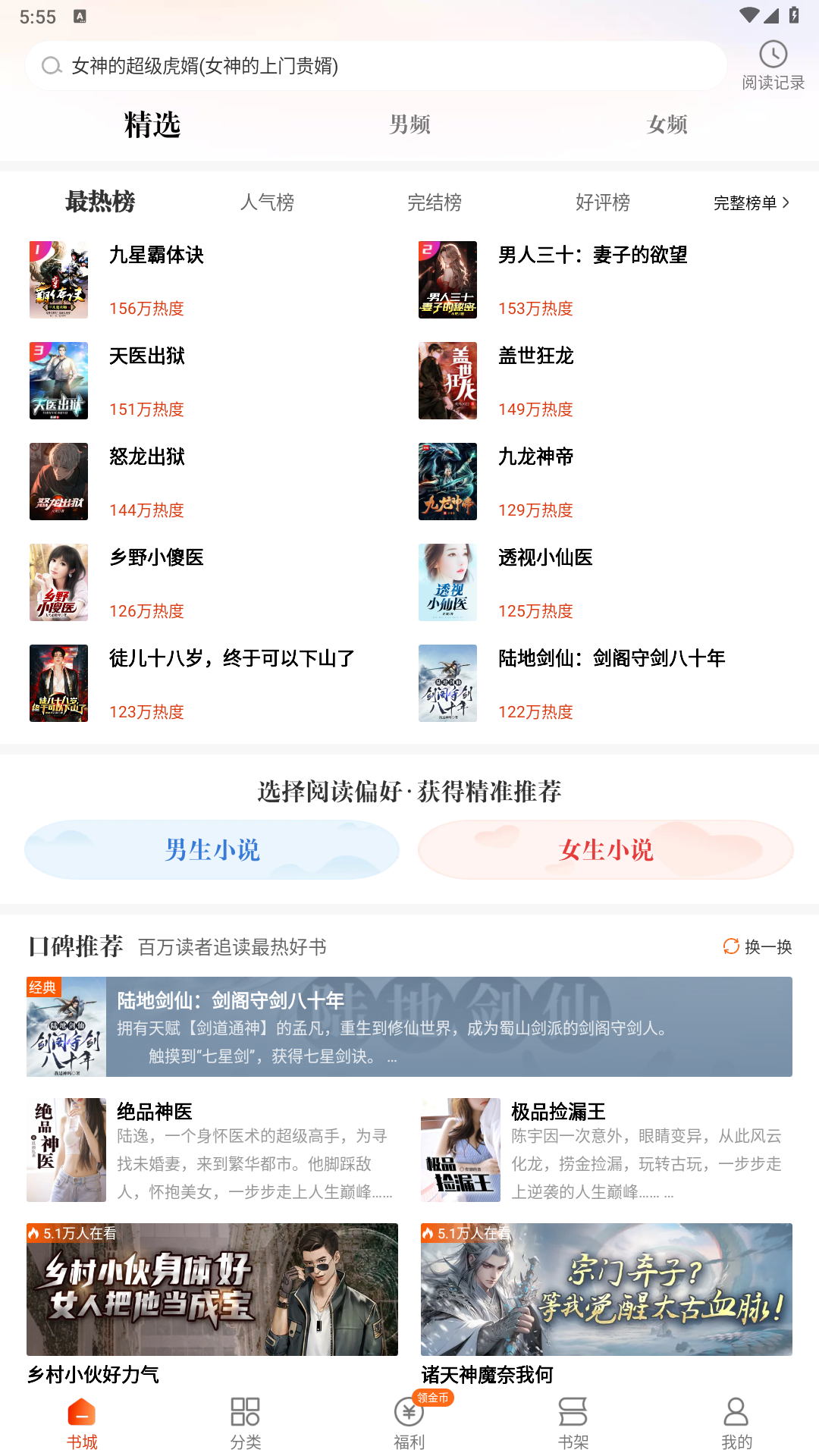Select the 人气榜 ranking tab
This screenshot has width=819, height=1456.
point(267,202)
